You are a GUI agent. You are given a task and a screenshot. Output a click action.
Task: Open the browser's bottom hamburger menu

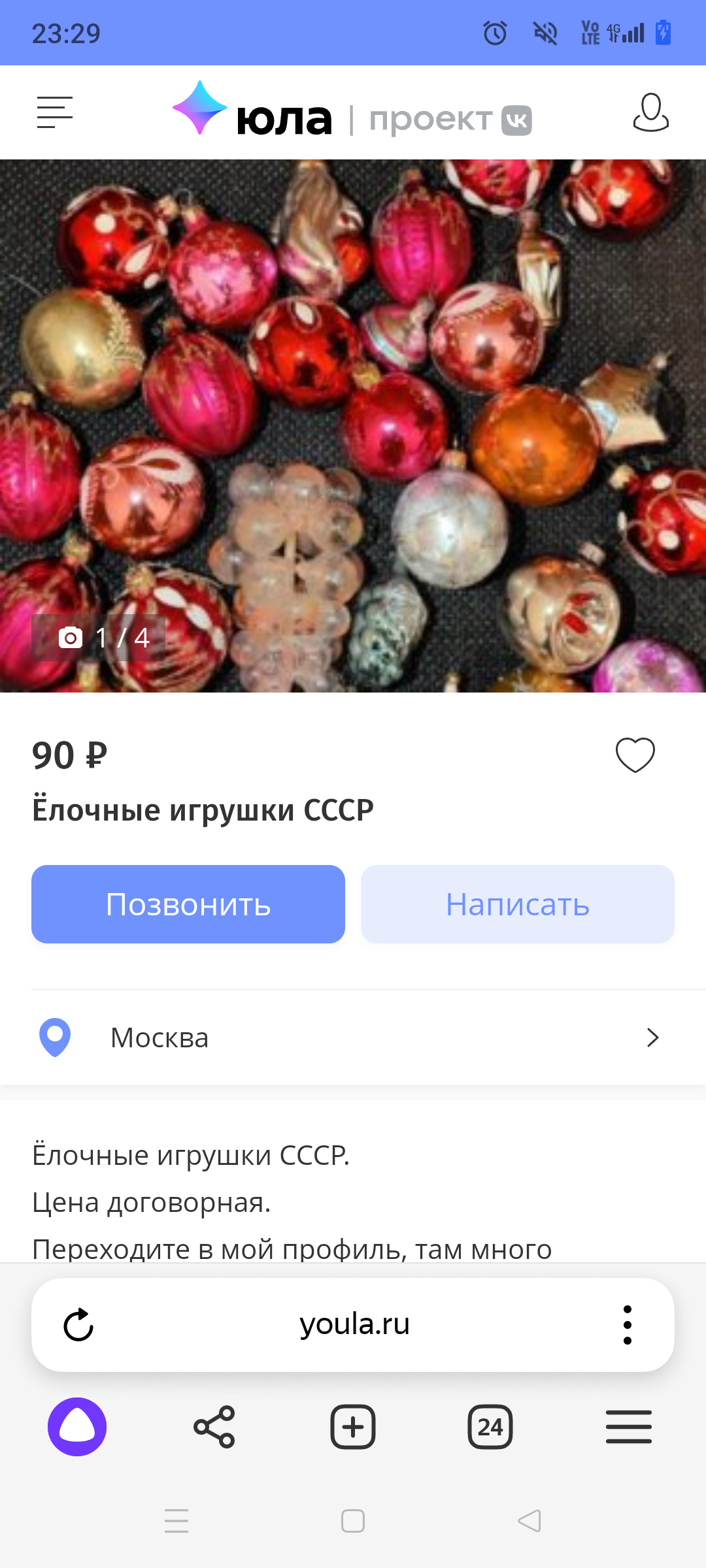click(628, 1427)
